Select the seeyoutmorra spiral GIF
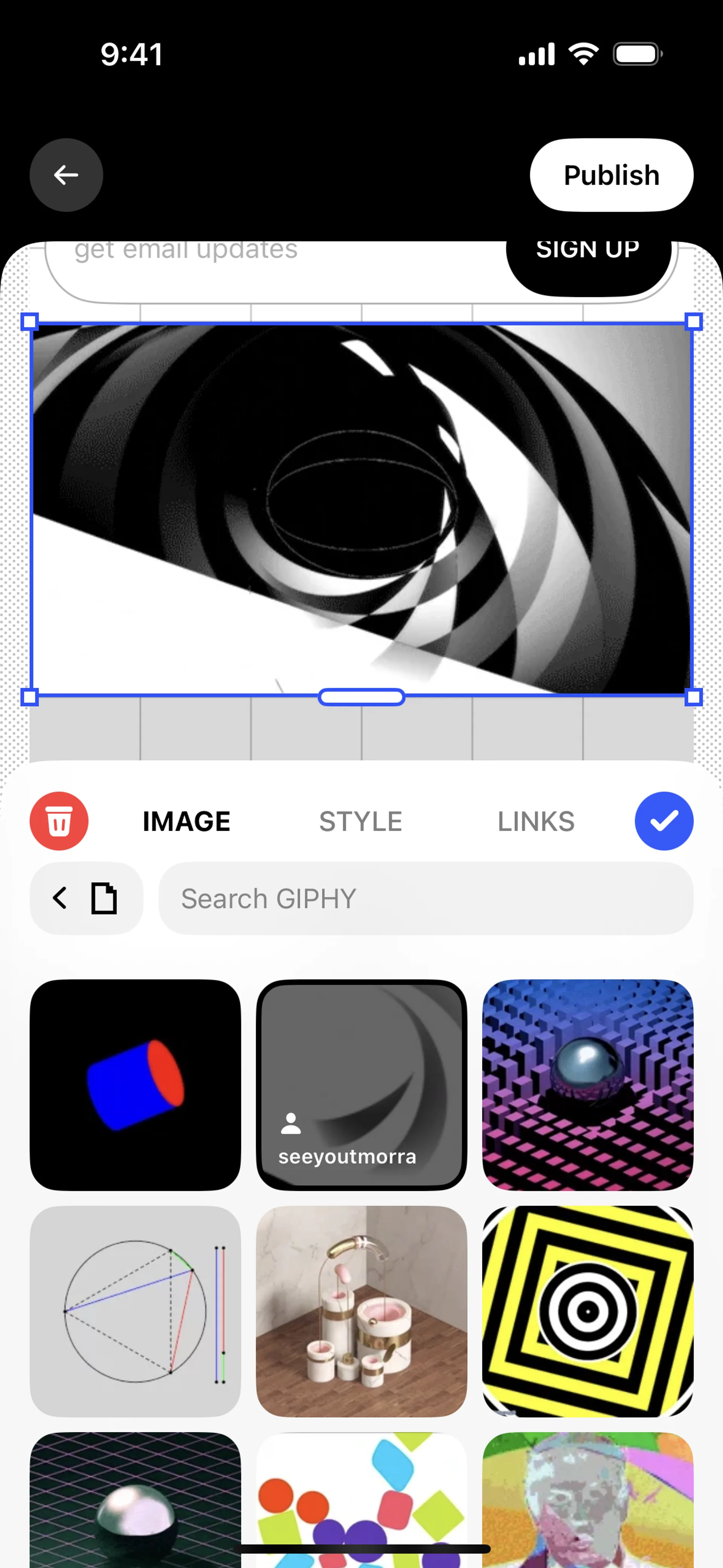This screenshot has height=1568, width=723. pyautogui.click(x=361, y=1085)
